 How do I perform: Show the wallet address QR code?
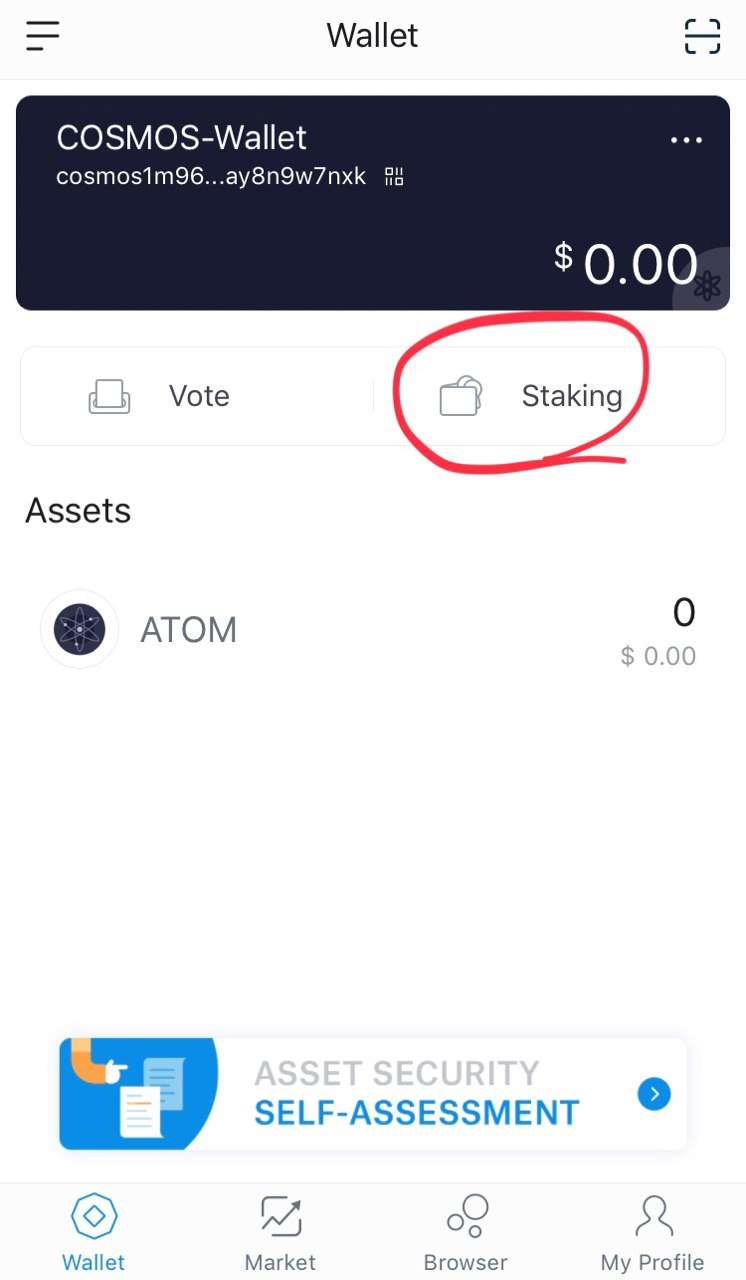coord(394,177)
